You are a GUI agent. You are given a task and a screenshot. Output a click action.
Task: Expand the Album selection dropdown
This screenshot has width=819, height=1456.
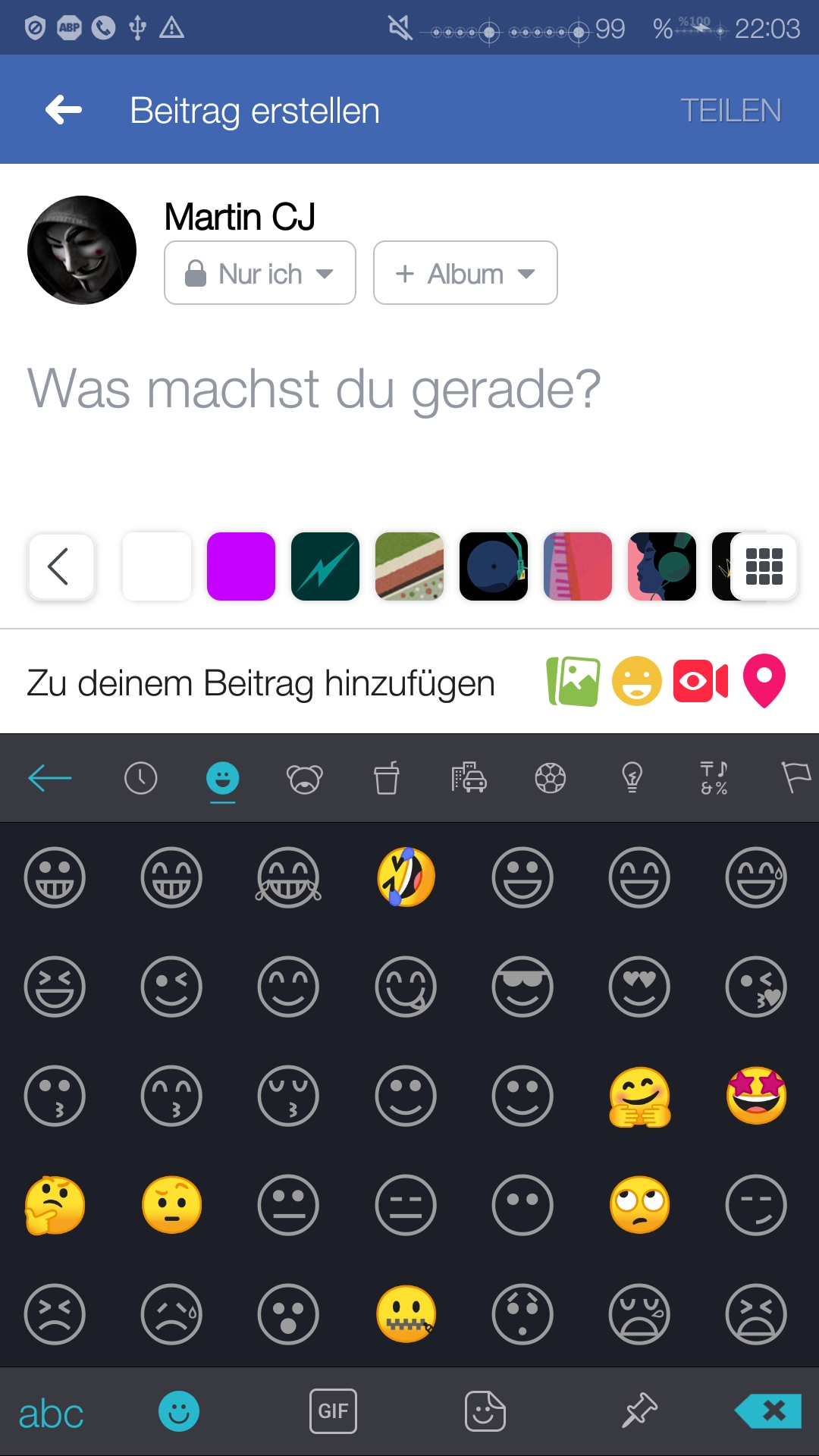point(465,273)
